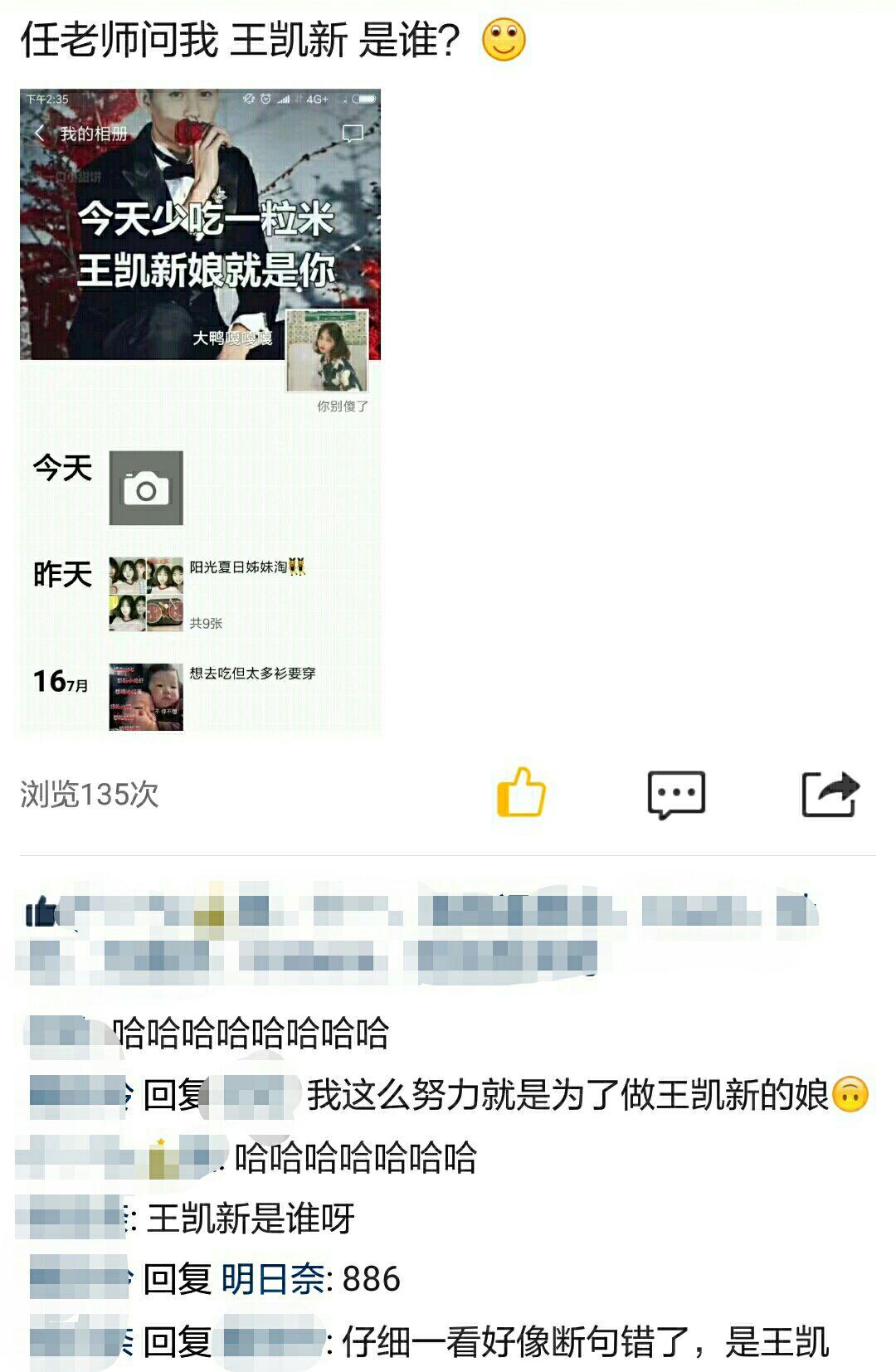Open 明日奈's profile link

(273, 1278)
